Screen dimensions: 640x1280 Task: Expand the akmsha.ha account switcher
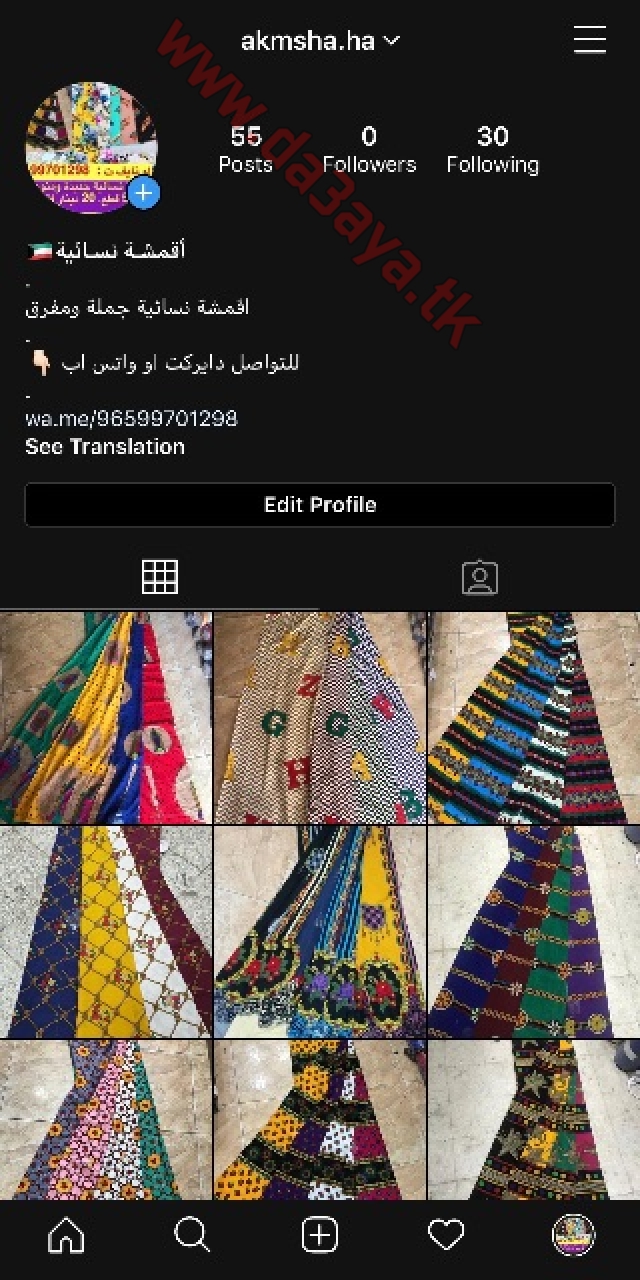coord(320,41)
